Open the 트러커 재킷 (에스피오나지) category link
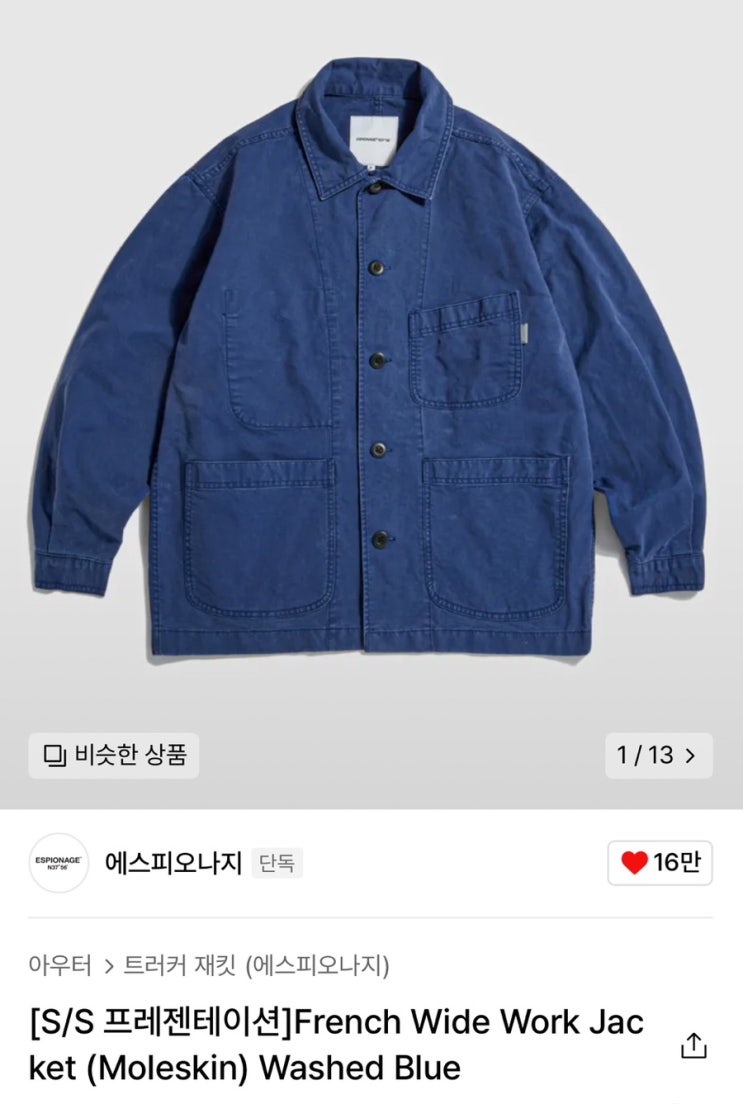743x1104 pixels. [256, 965]
